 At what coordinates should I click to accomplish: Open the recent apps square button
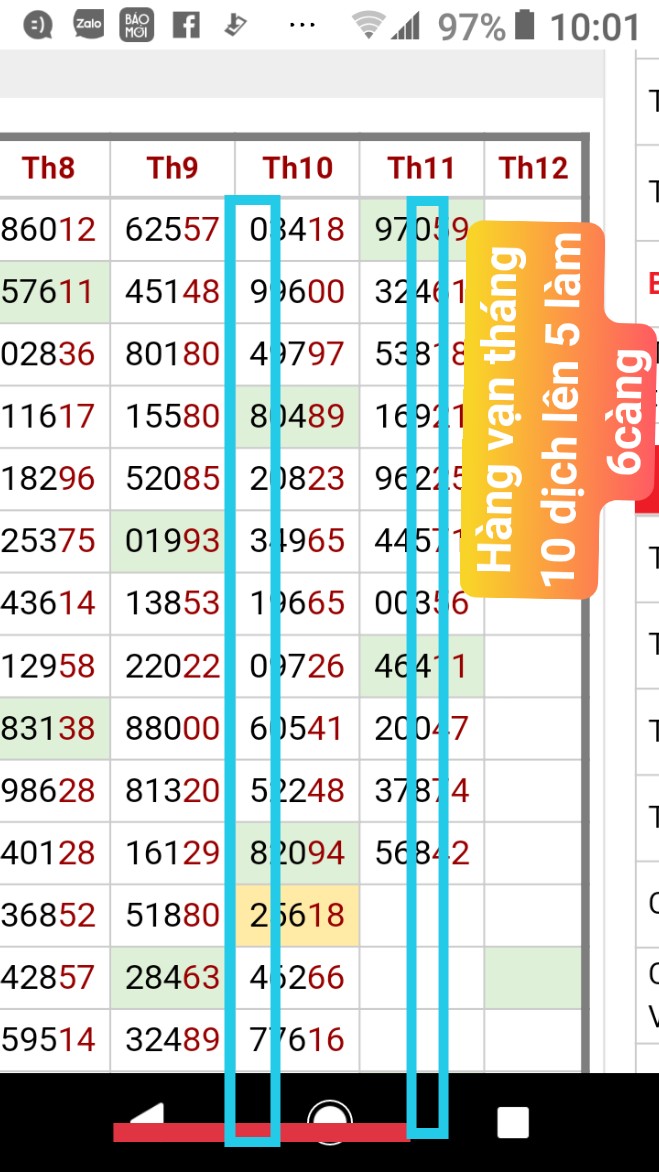(513, 1123)
